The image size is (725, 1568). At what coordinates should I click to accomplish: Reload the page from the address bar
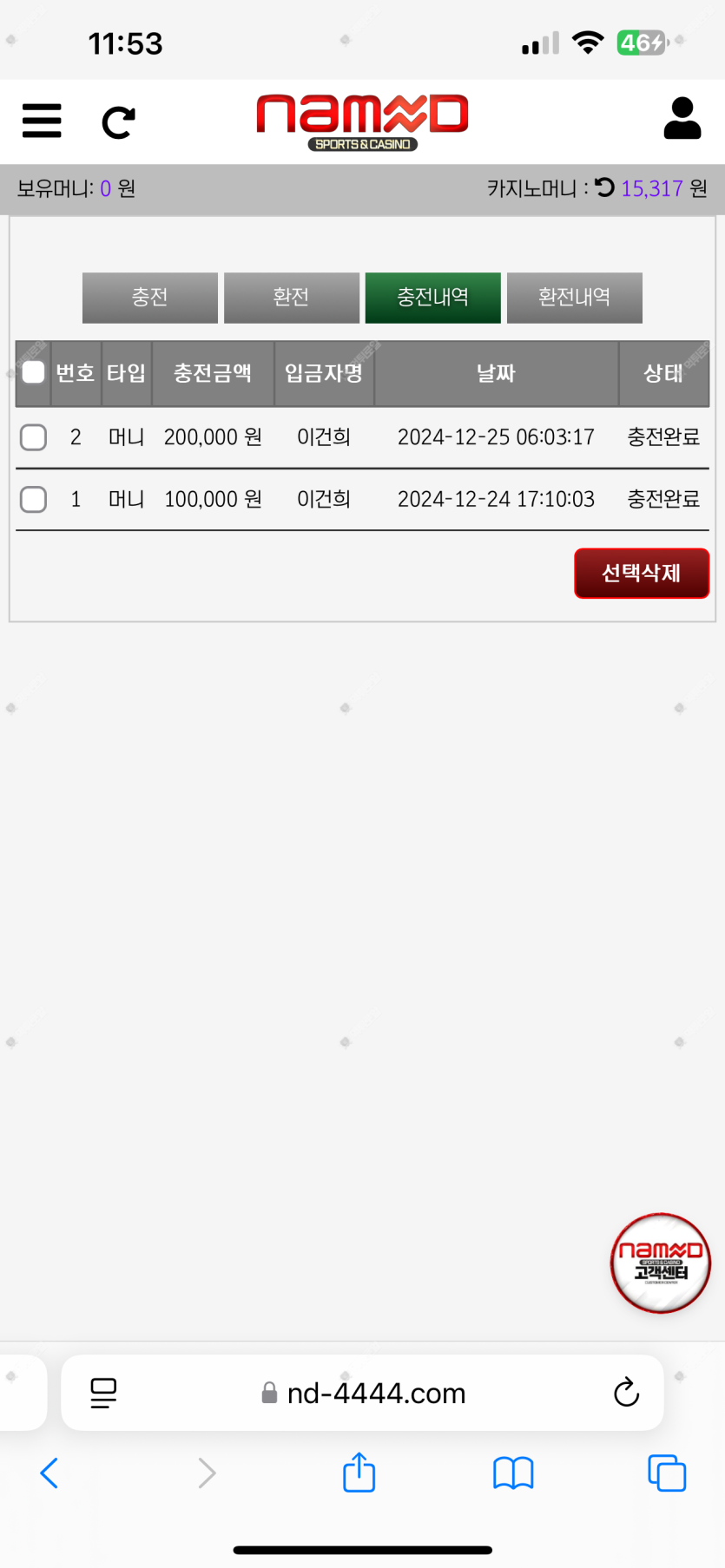pos(626,1393)
